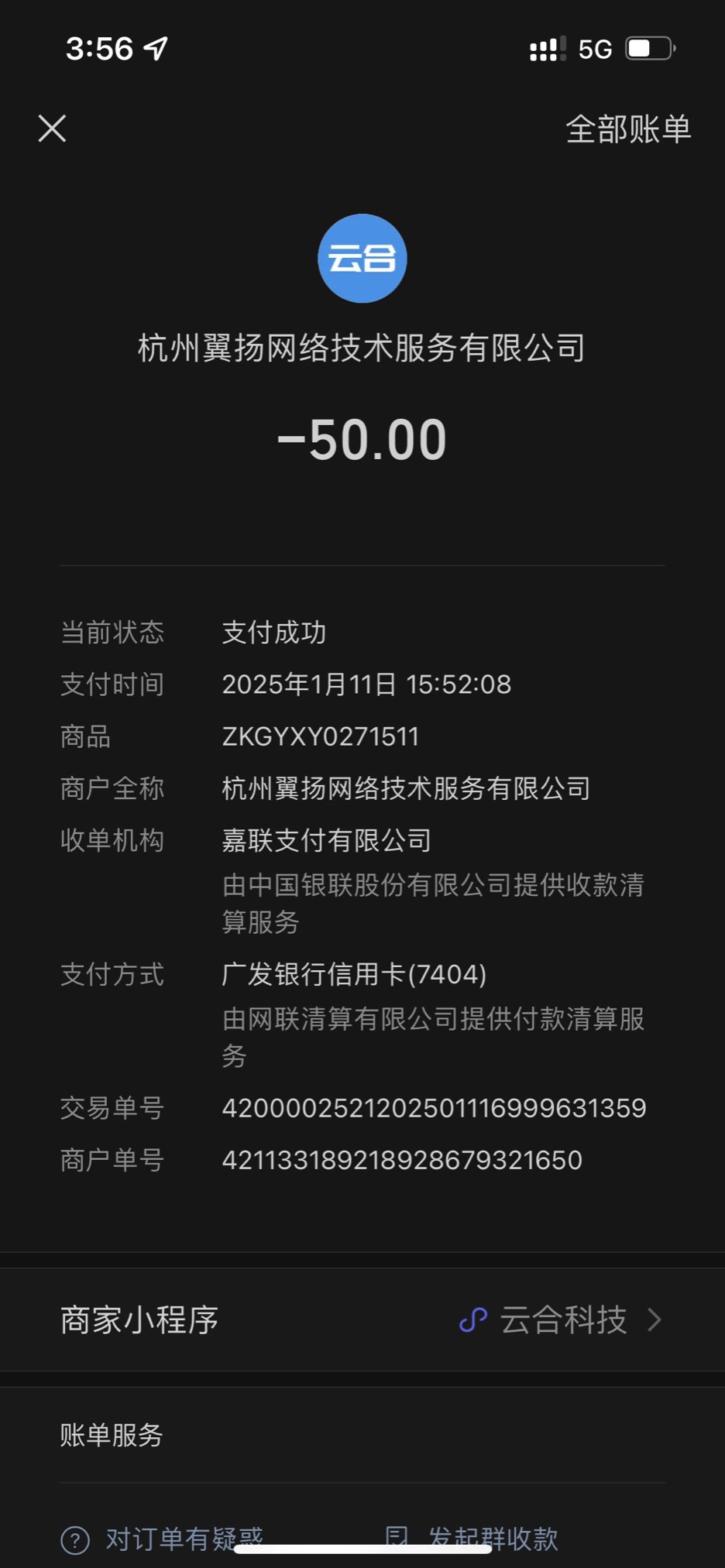Open the 云合 merchant avatar
725x1568 pixels.
coord(362,259)
